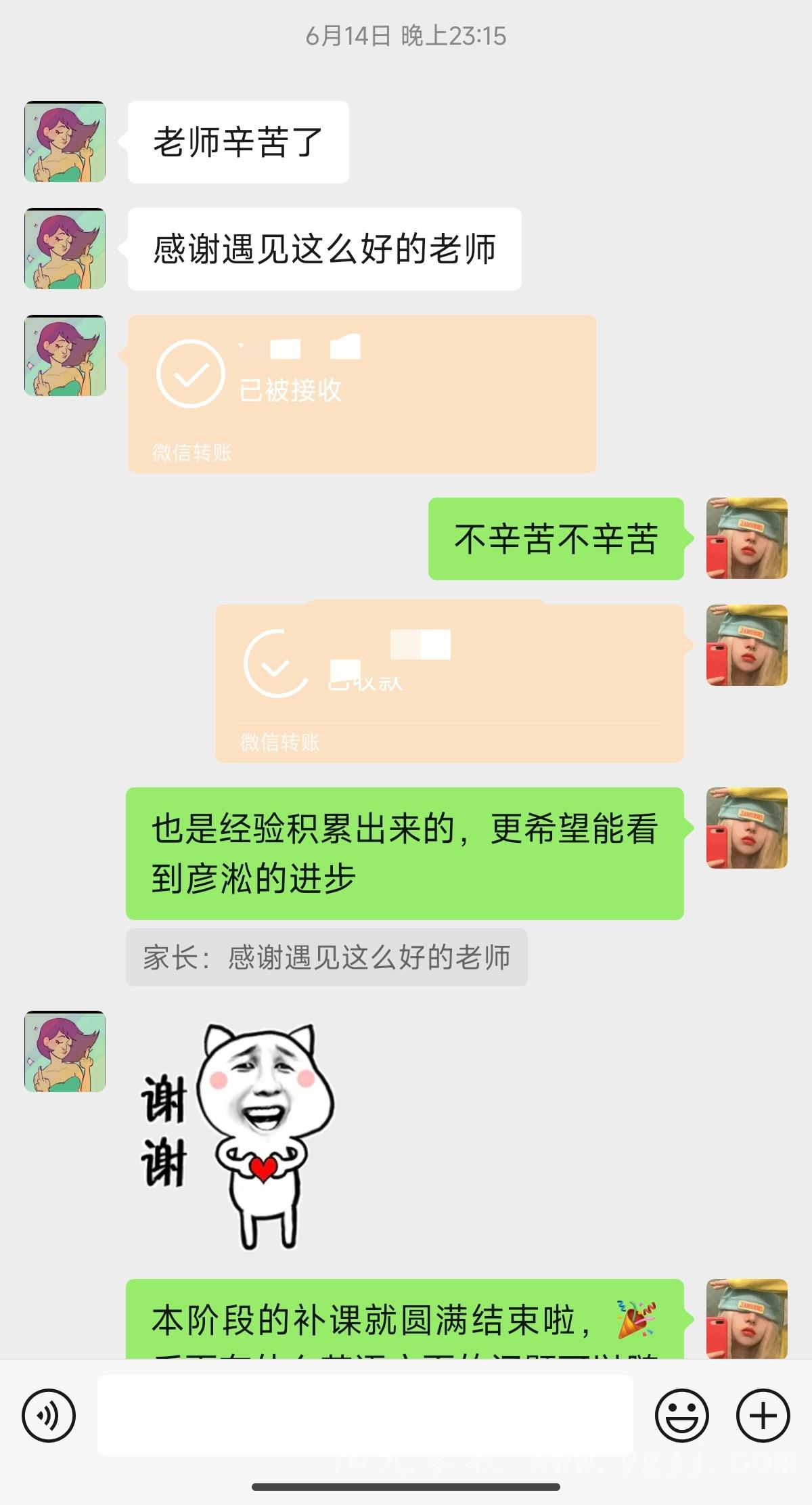This screenshot has height=1505, width=812.
Task: Open the emoji sticker panel
Action: 681,1415
